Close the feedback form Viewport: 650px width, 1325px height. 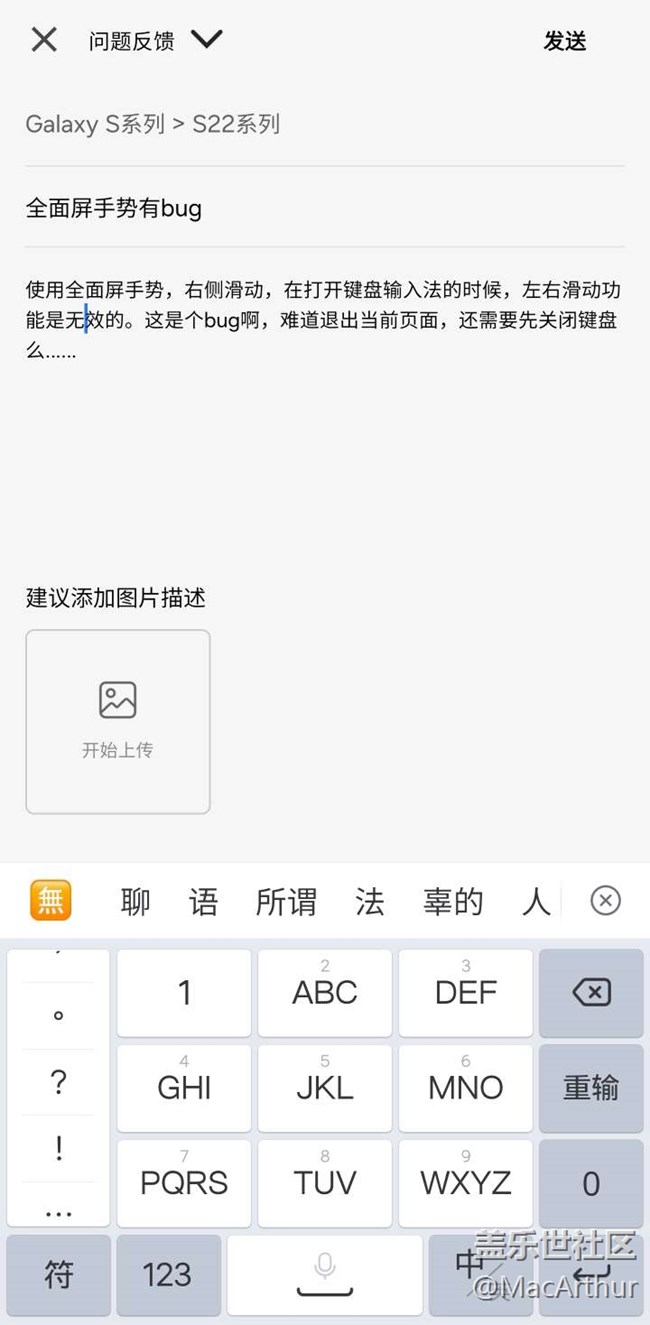44,40
